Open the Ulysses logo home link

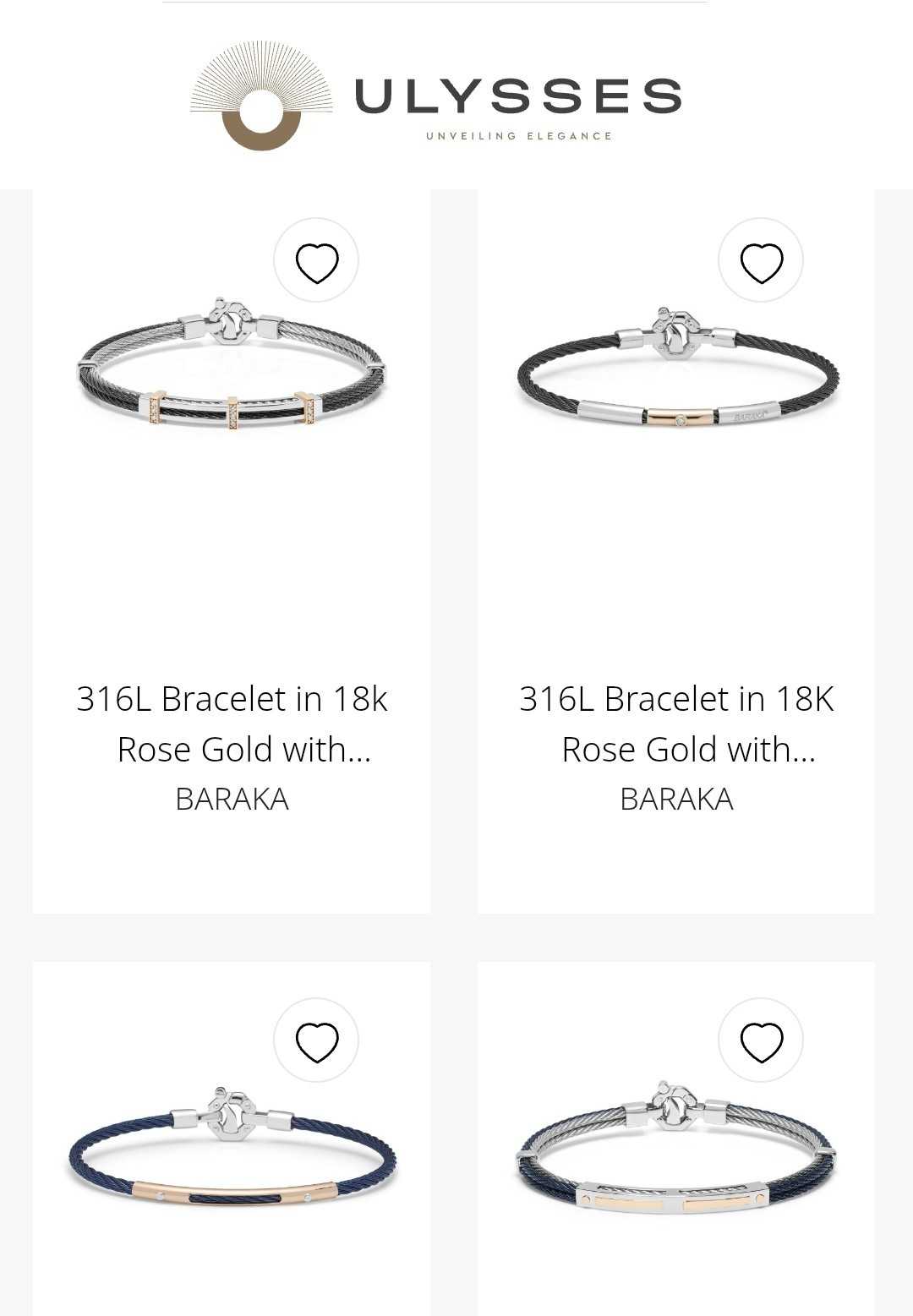(435, 96)
